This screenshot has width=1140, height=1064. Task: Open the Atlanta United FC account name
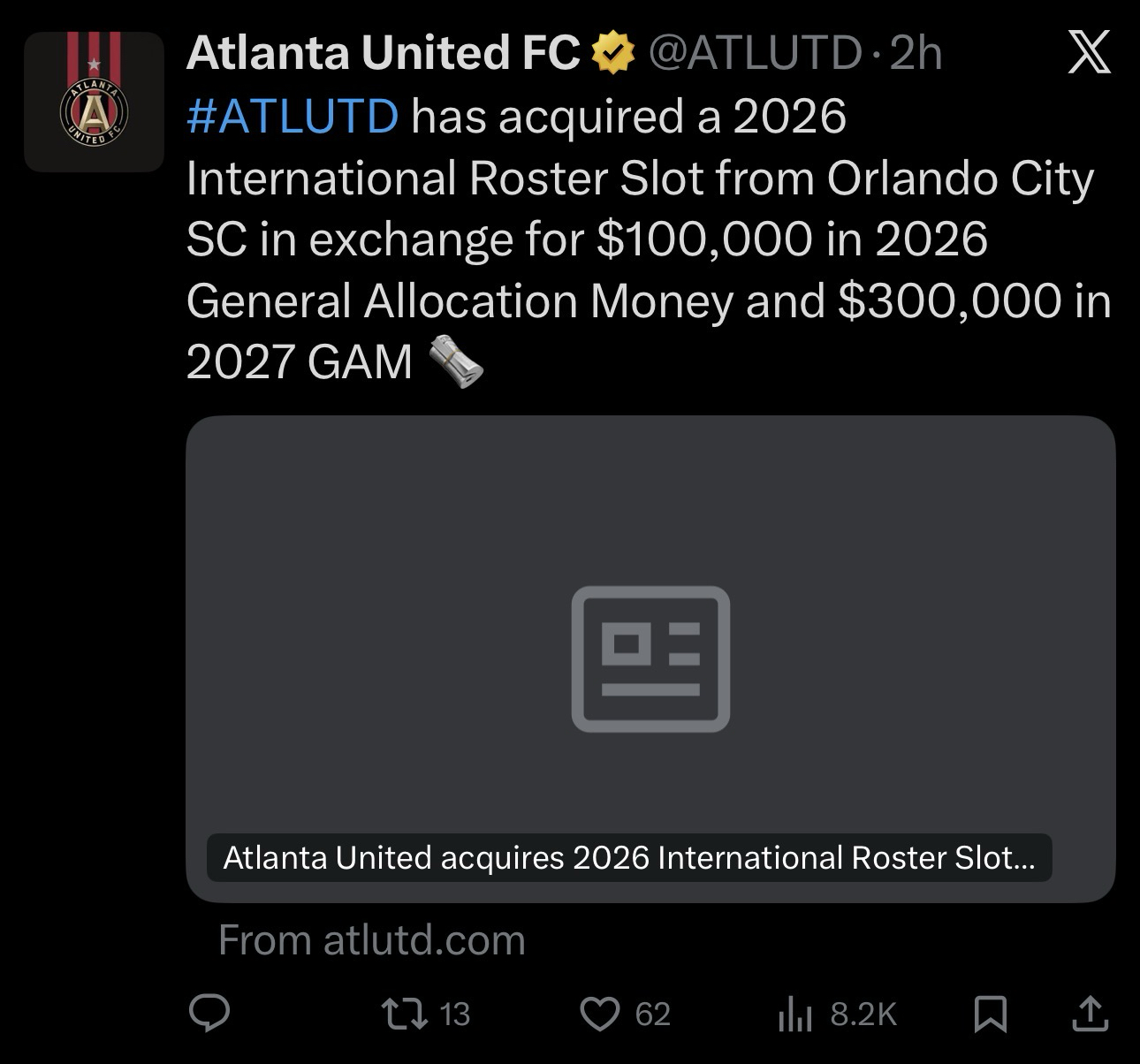point(383,53)
